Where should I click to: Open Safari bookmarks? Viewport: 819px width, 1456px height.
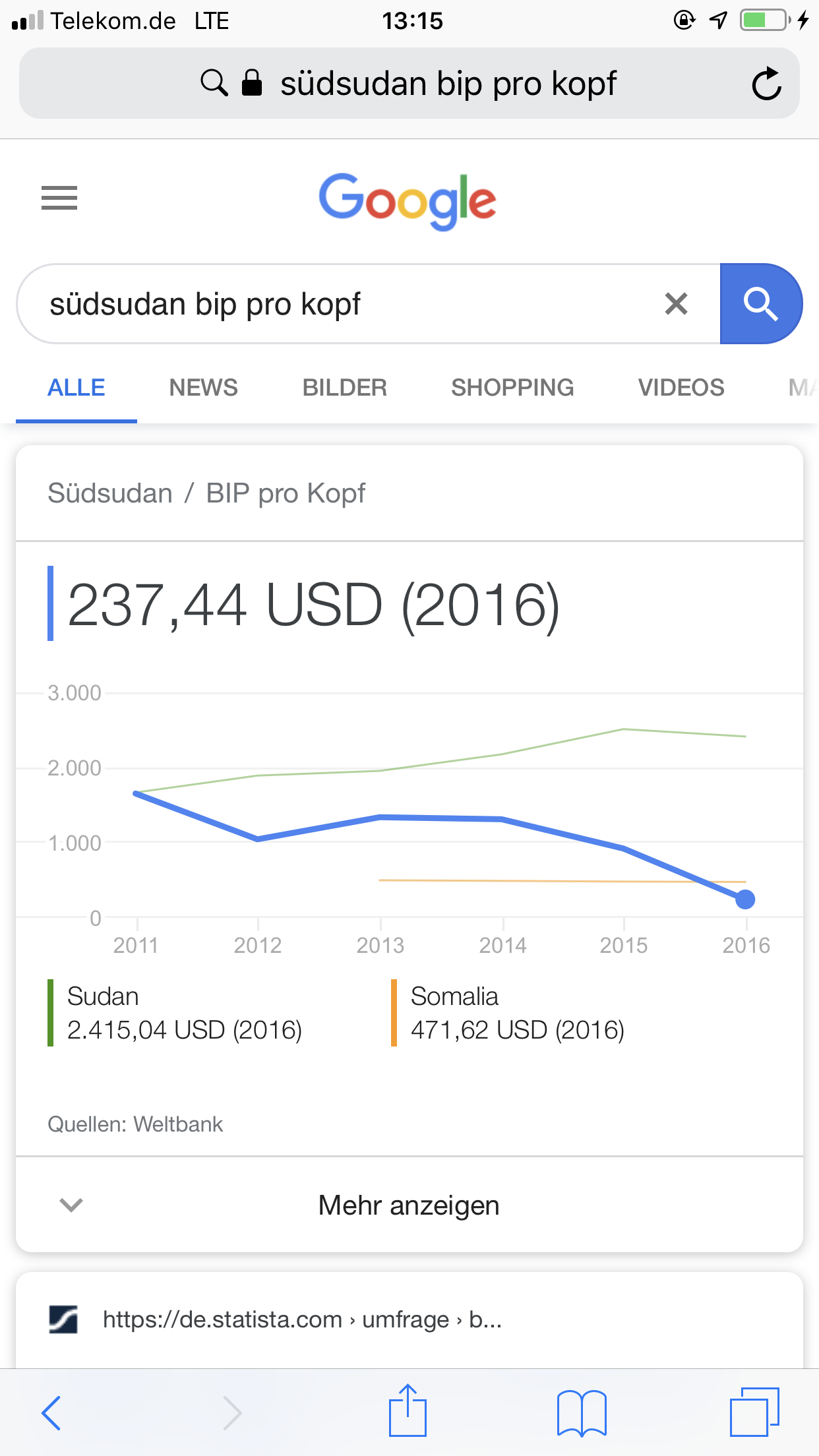(581, 1412)
